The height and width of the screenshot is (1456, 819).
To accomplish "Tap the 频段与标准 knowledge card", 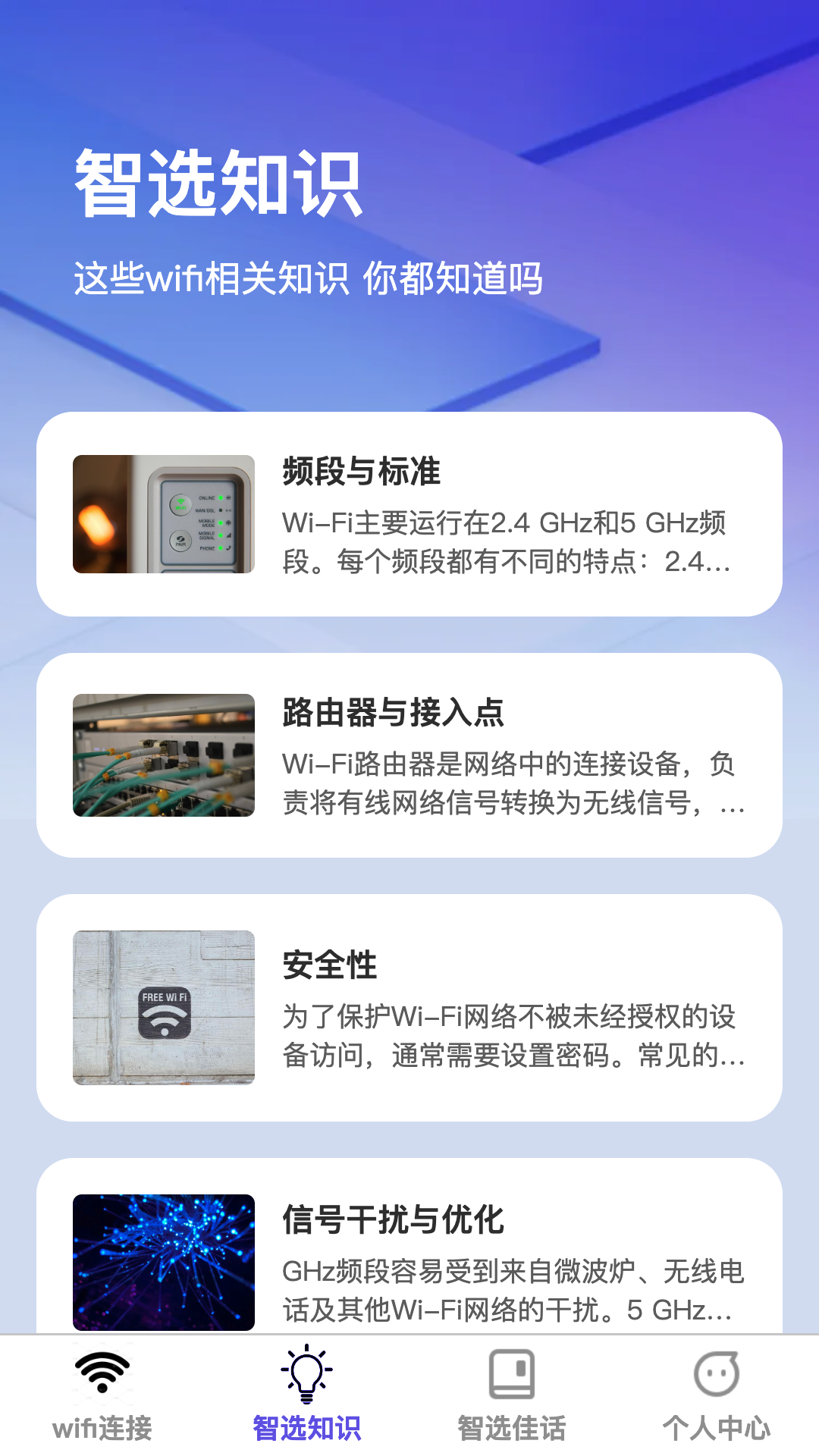I will (x=409, y=514).
